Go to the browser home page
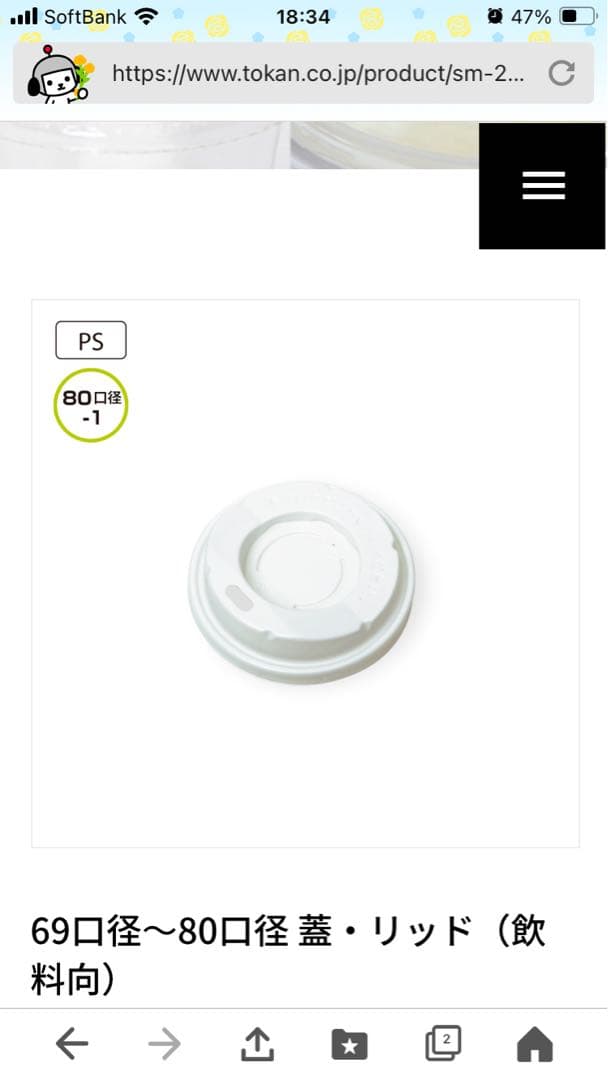608x1080 pixels. click(535, 1045)
